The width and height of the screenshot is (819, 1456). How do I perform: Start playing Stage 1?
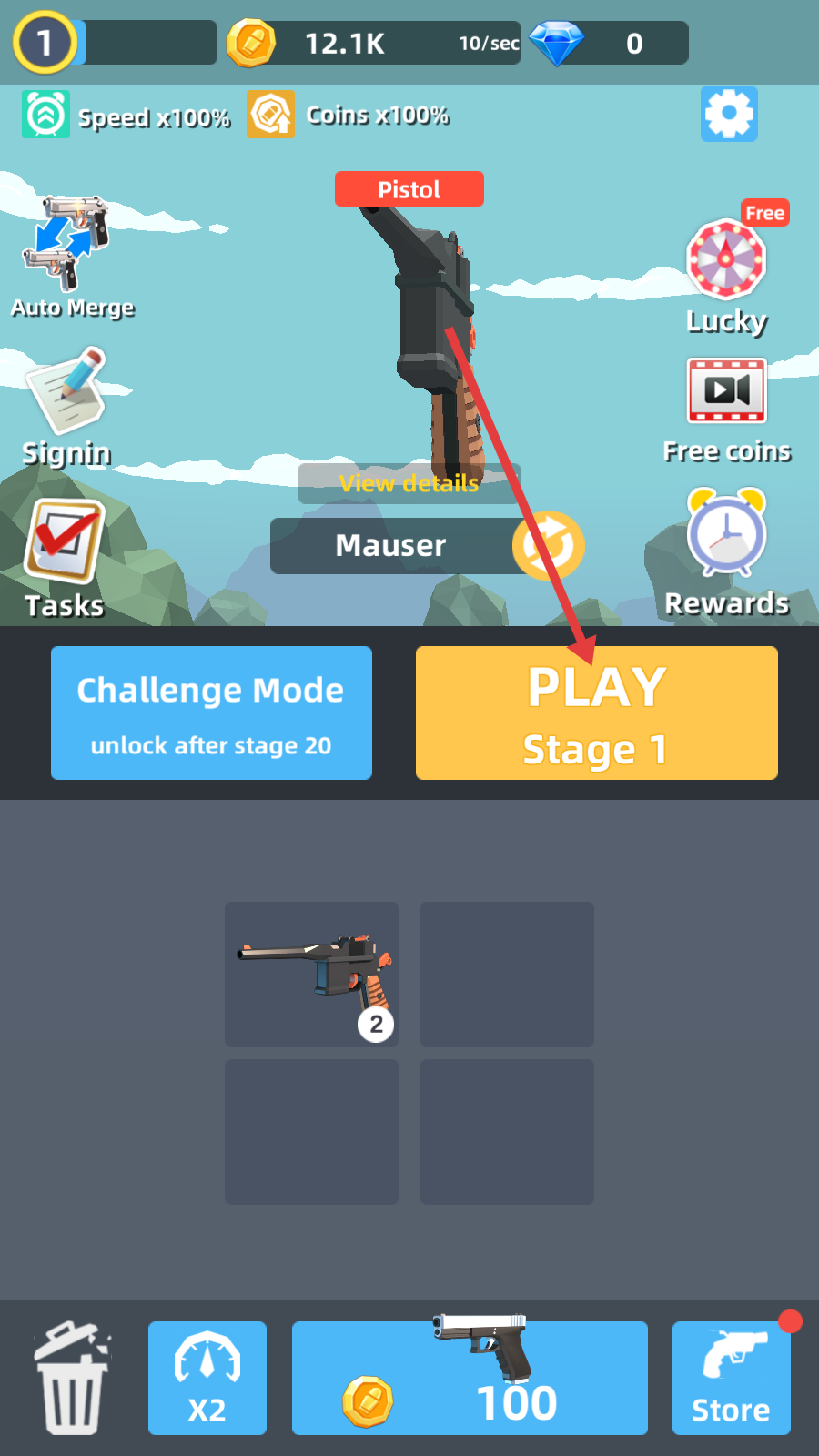tap(596, 713)
